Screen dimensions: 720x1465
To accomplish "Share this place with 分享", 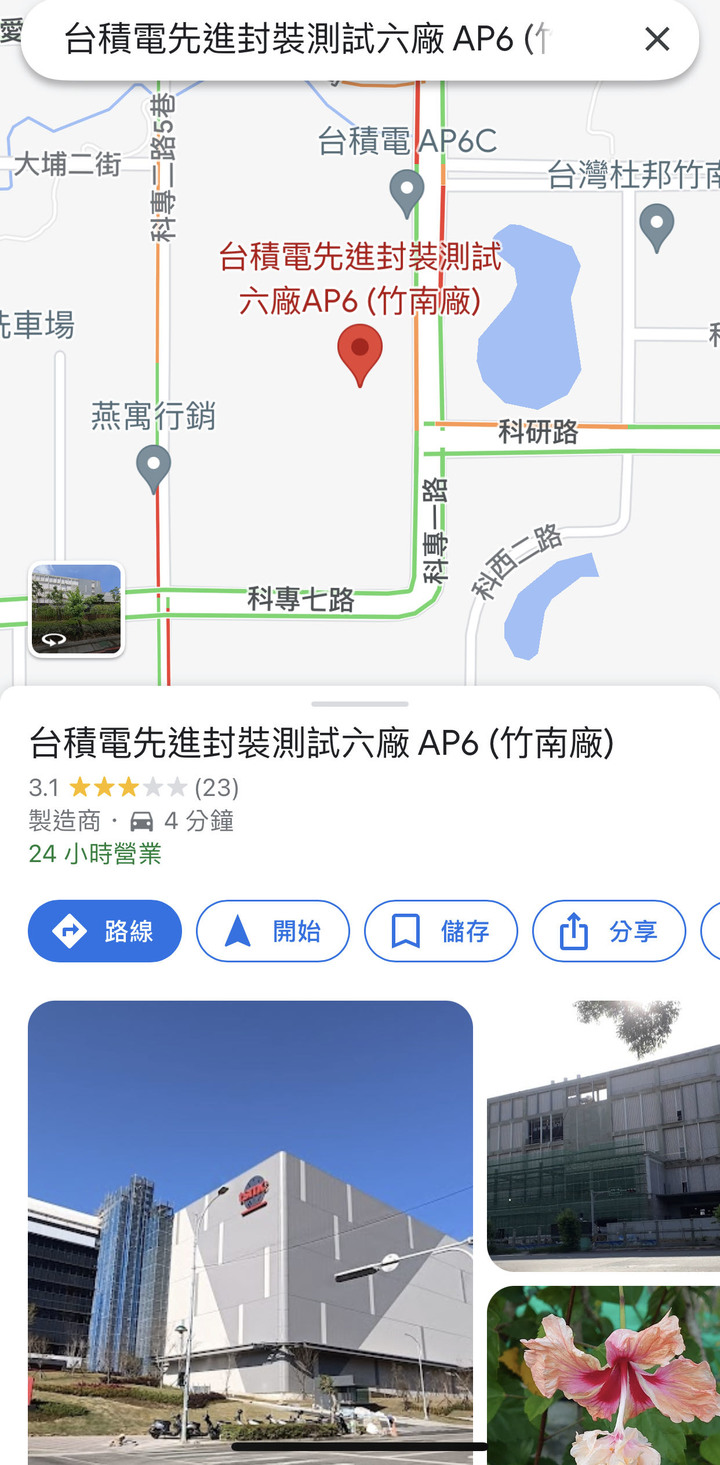I will point(609,931).
